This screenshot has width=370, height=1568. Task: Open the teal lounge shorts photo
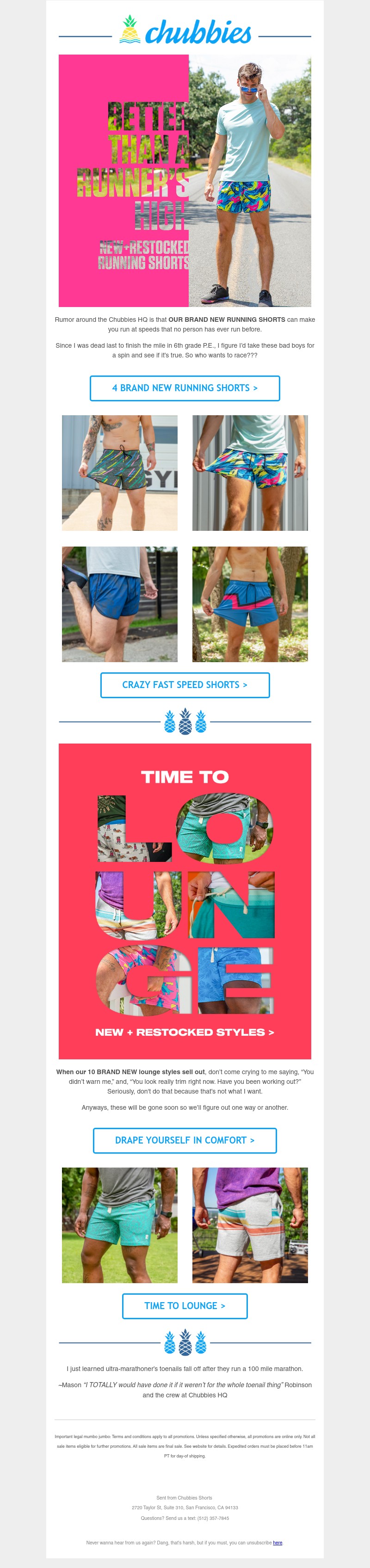(120, 1225)
